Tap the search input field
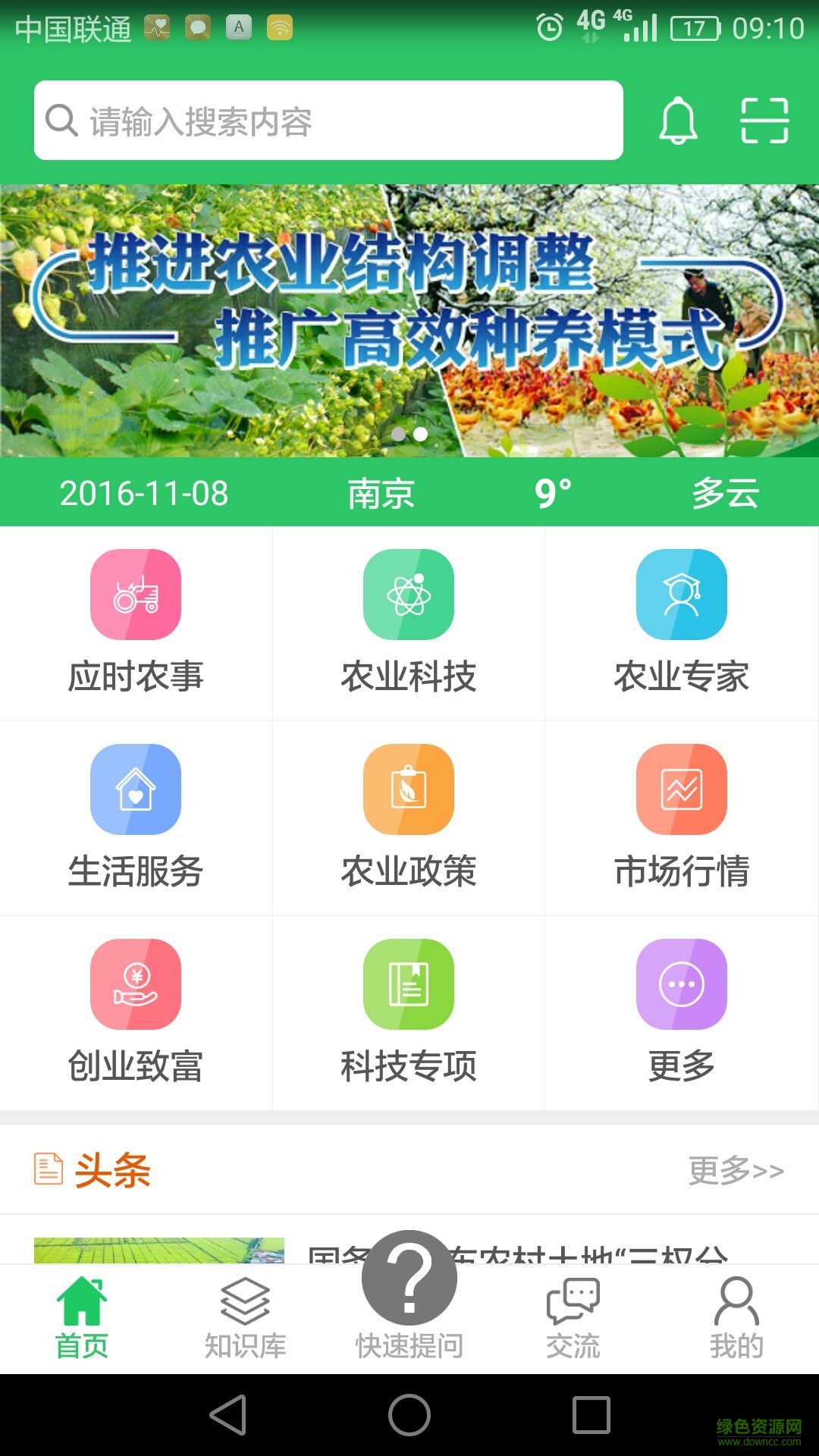 (x=328, y=121)
